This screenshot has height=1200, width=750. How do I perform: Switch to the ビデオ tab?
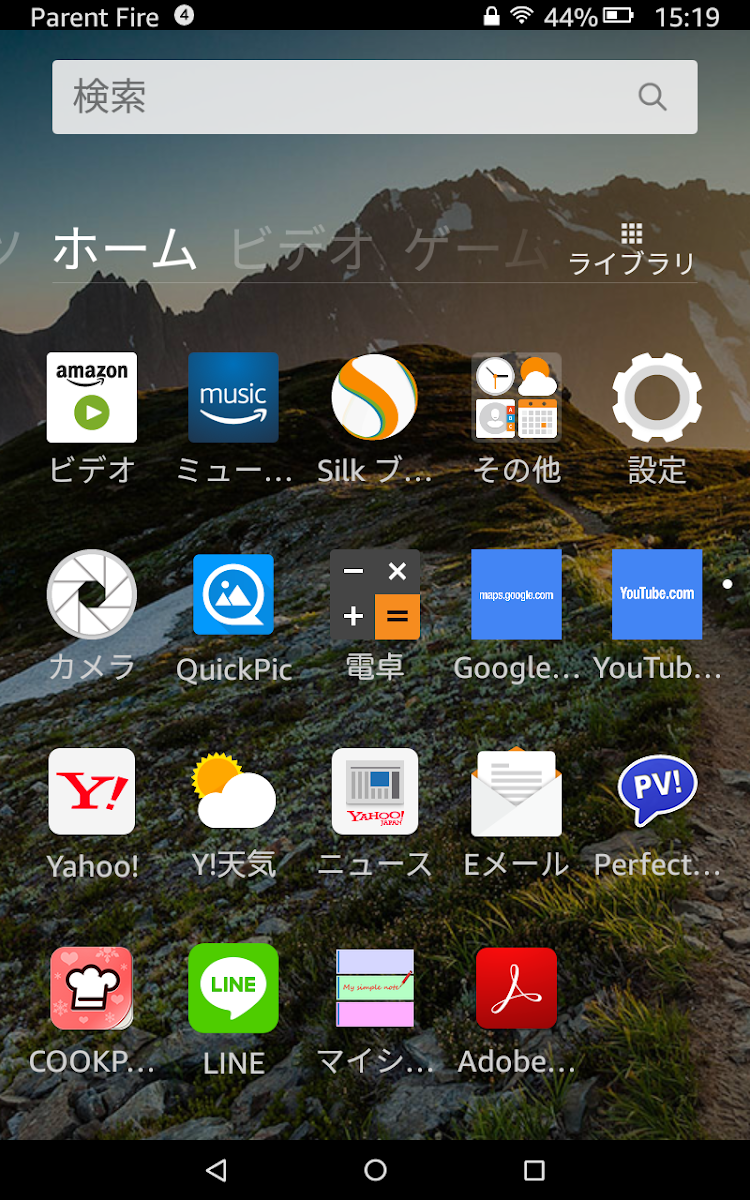coord(303,249)
